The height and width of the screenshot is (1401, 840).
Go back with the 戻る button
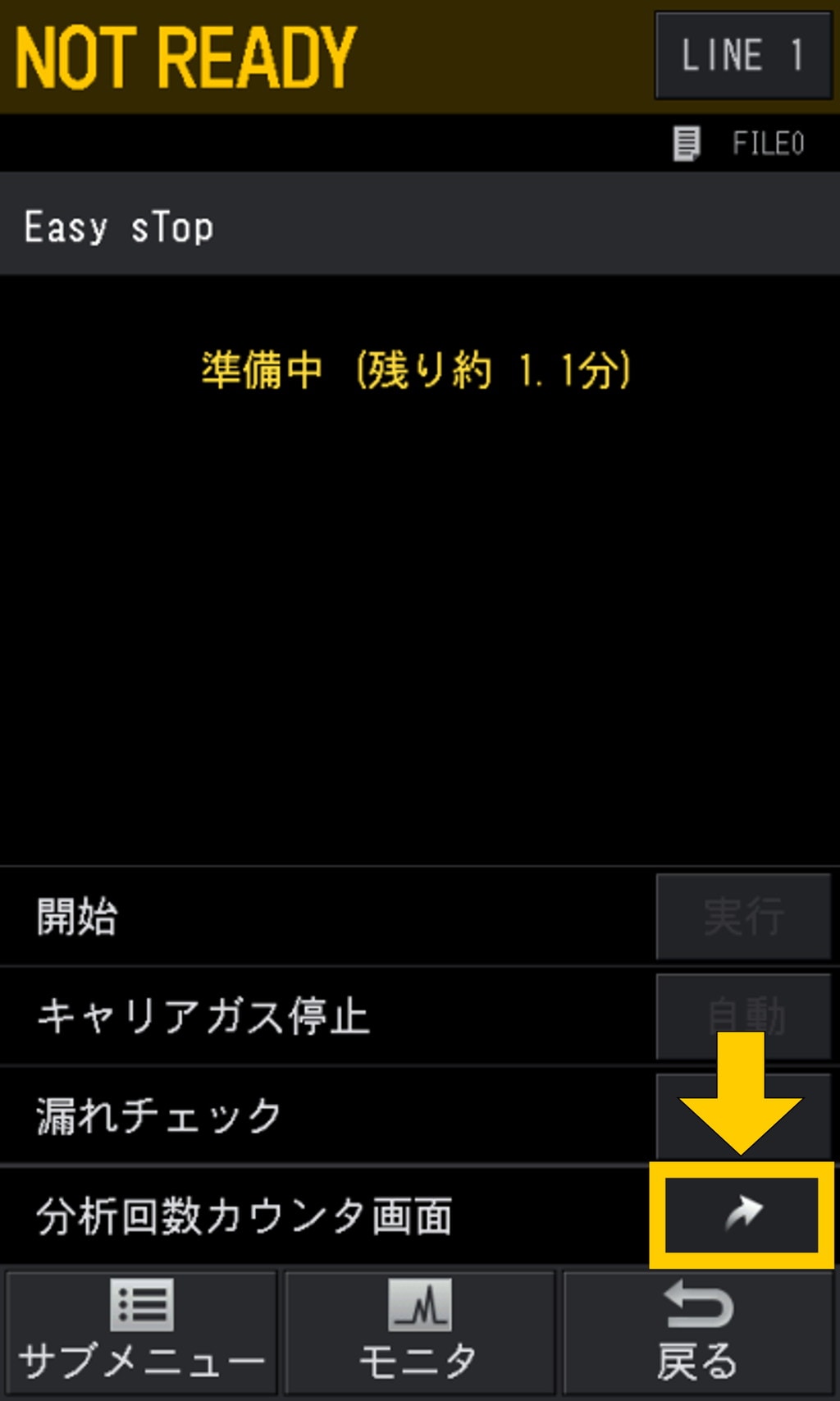(x=698, y=1331)
